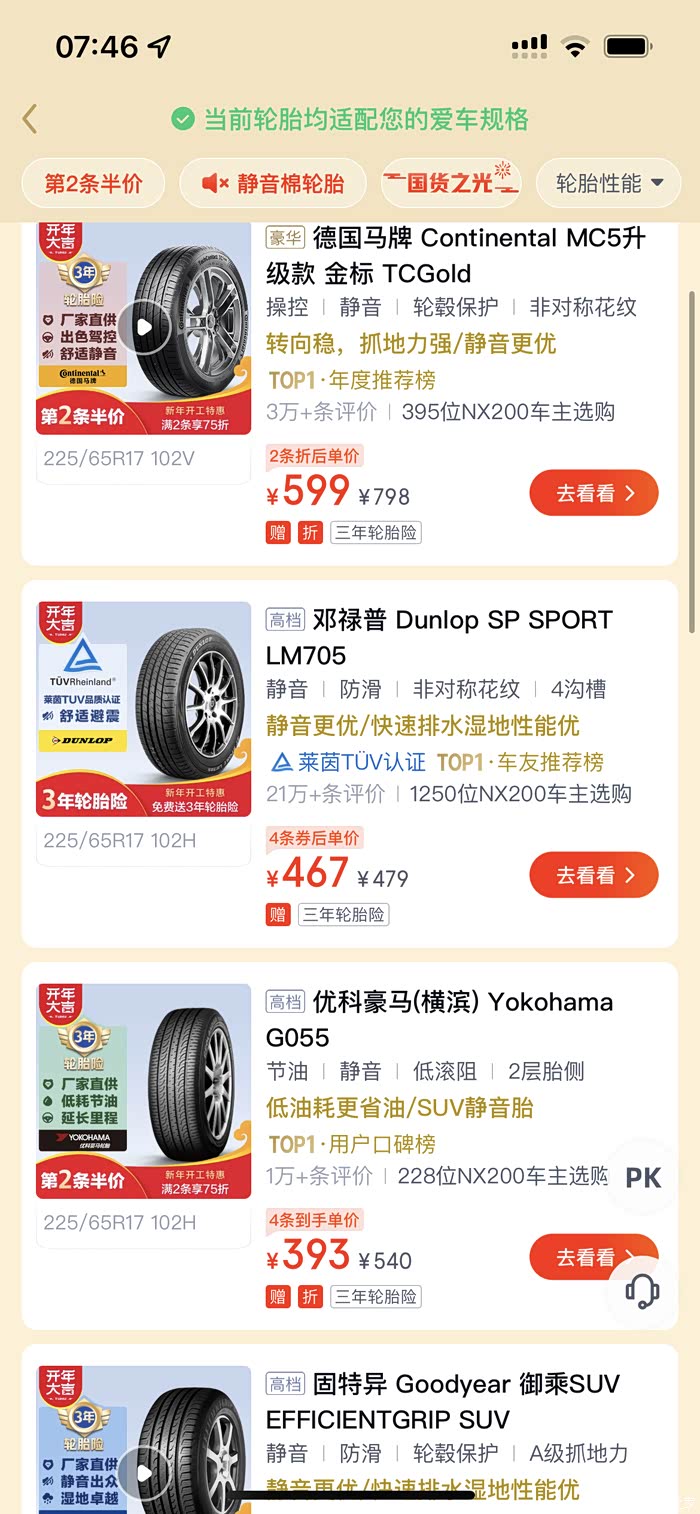700x1514 pixels.
Task: Open the Goodyear 御乘SUV EFFICIENTGRIP listing
Action: click(x=440, y=1402)
